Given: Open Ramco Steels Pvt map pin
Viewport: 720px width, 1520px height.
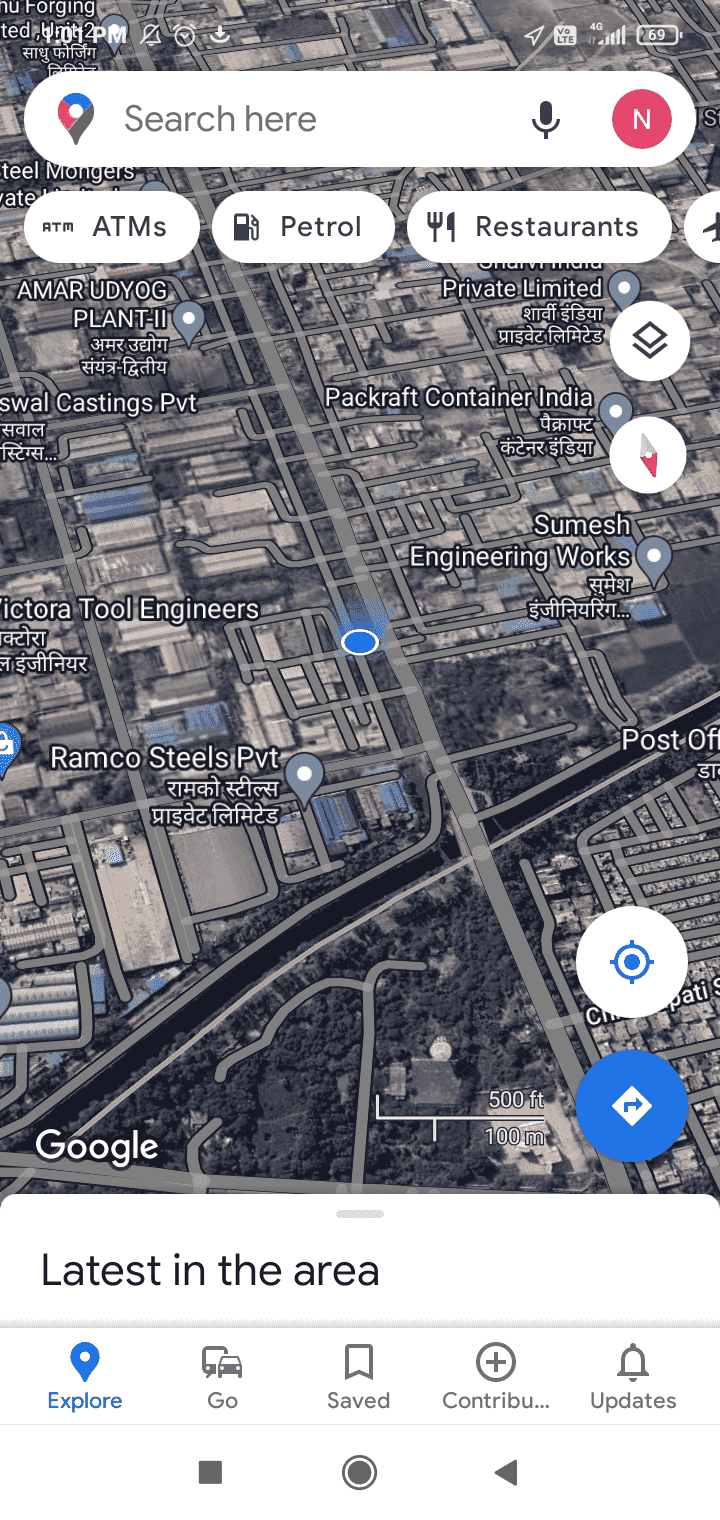Looking at the screenshot, I should tap(304, 774).
